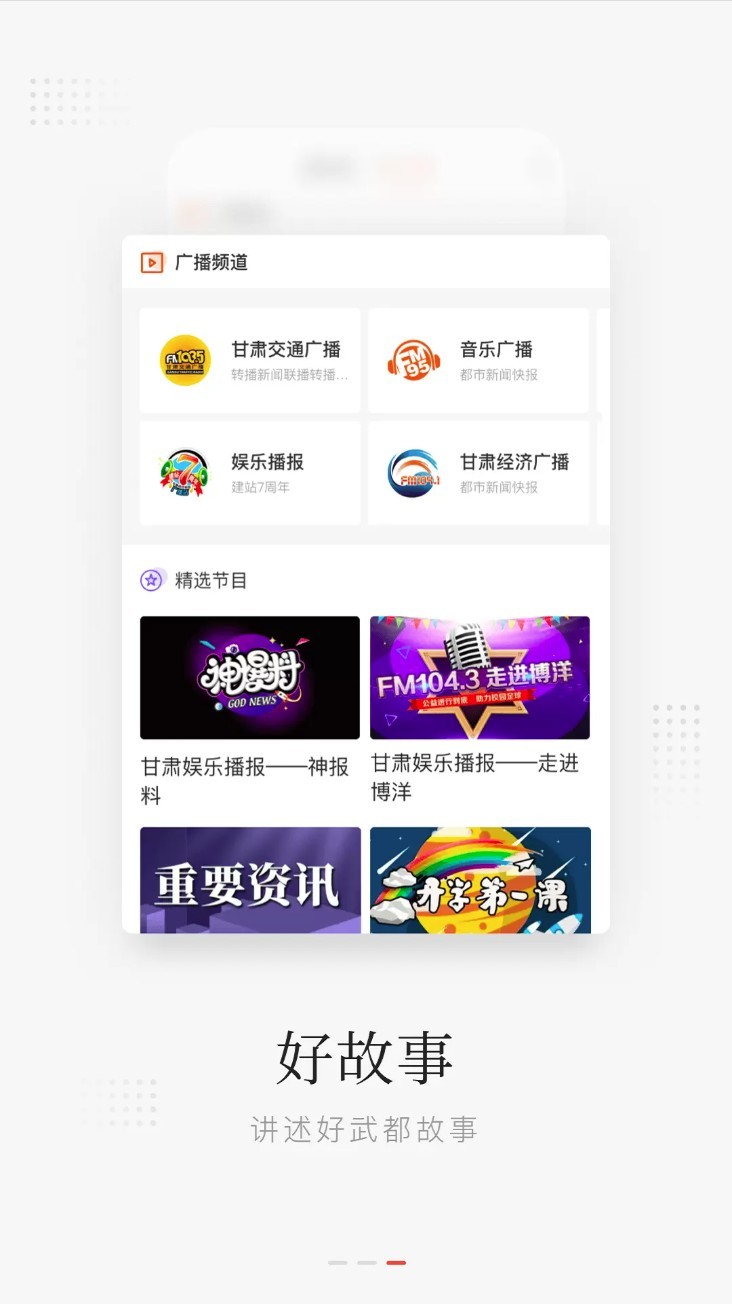The width and height of the screenshot is (732, 1304).
Task: Open the FM104.1 甘肃经济广播 station logo
Action: click(x=414, y=472)
